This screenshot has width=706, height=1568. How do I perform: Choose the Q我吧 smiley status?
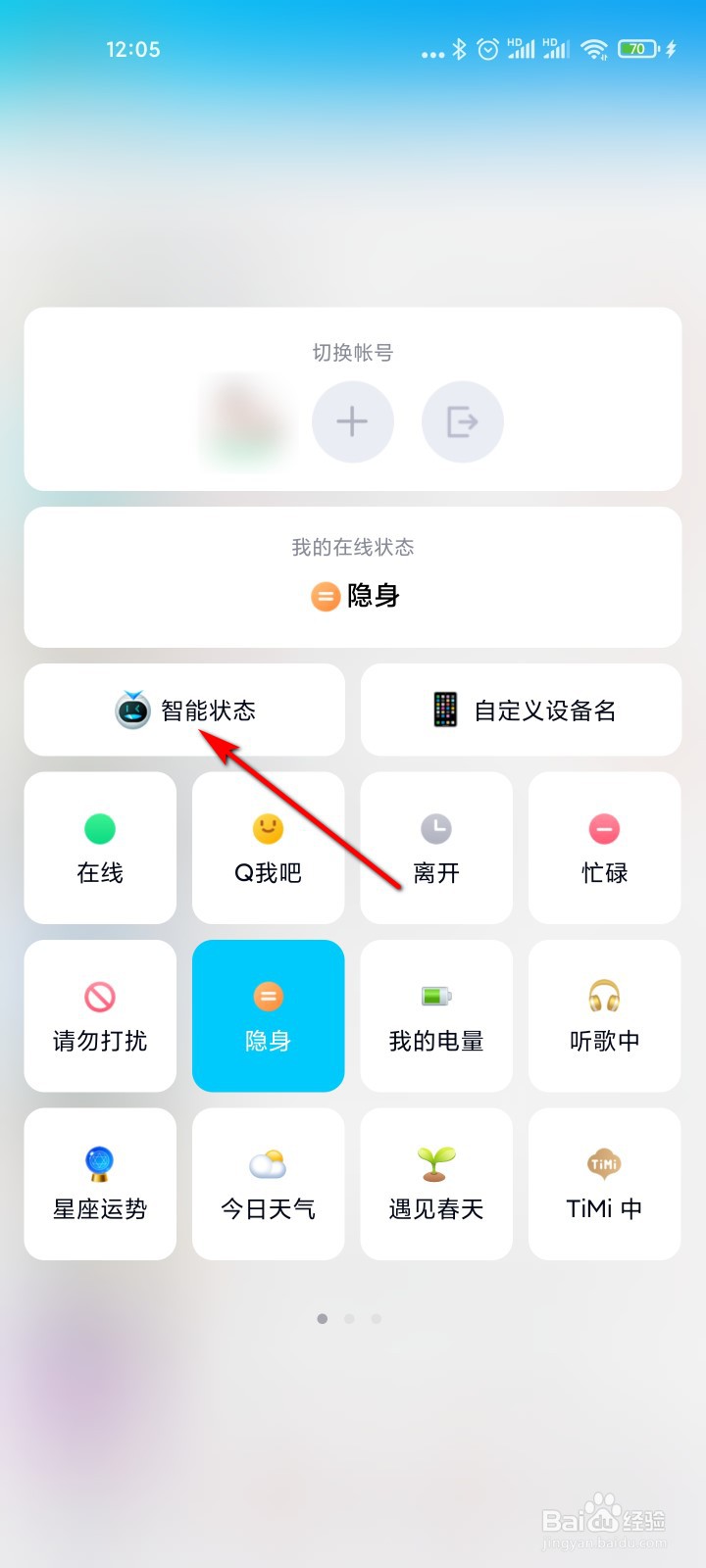click(x=268, y=848)
